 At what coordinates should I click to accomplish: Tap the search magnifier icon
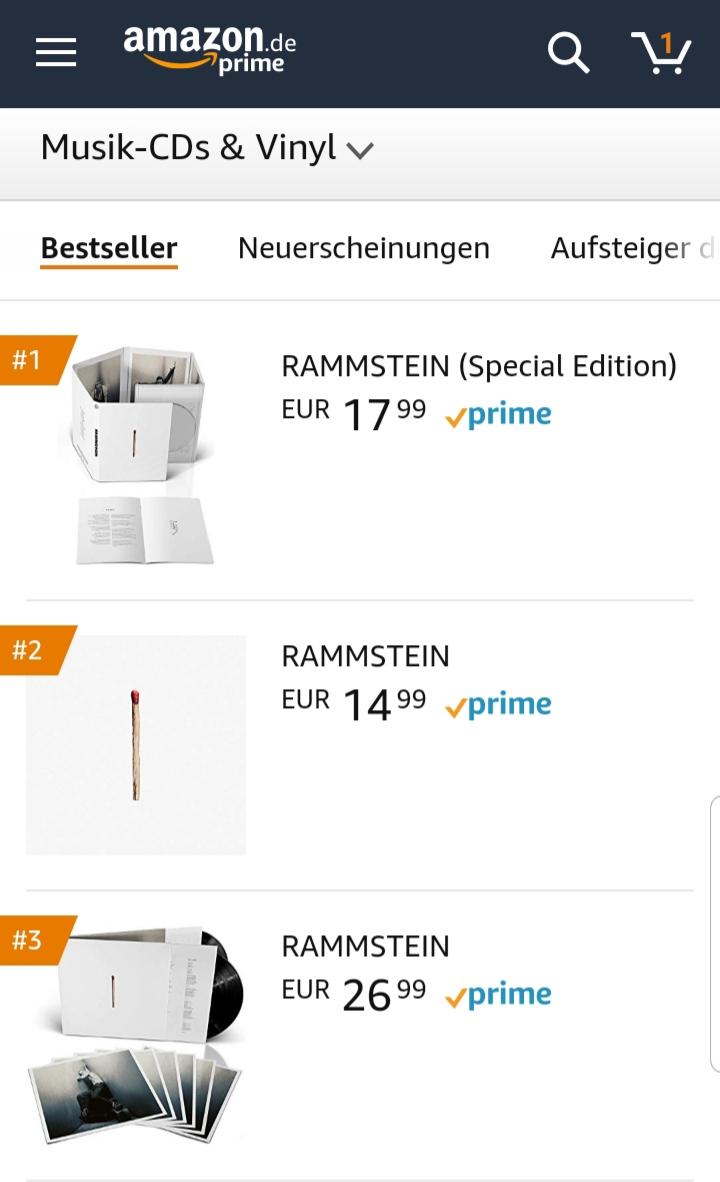click(569, 52)
